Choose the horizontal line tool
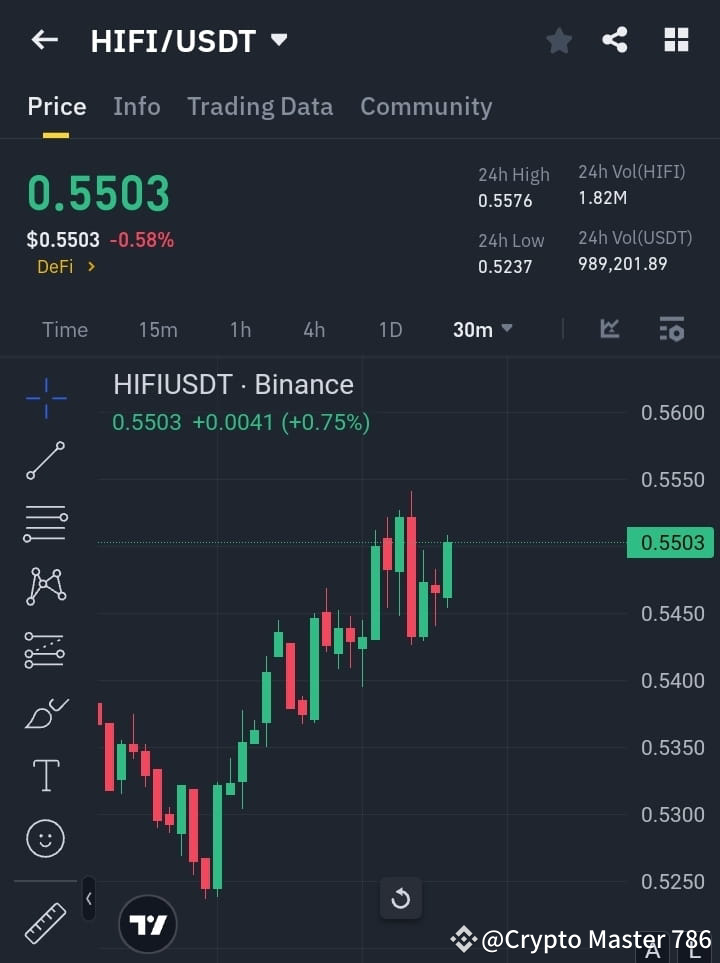Screen dimensions: 720x963 pos(44,524)
